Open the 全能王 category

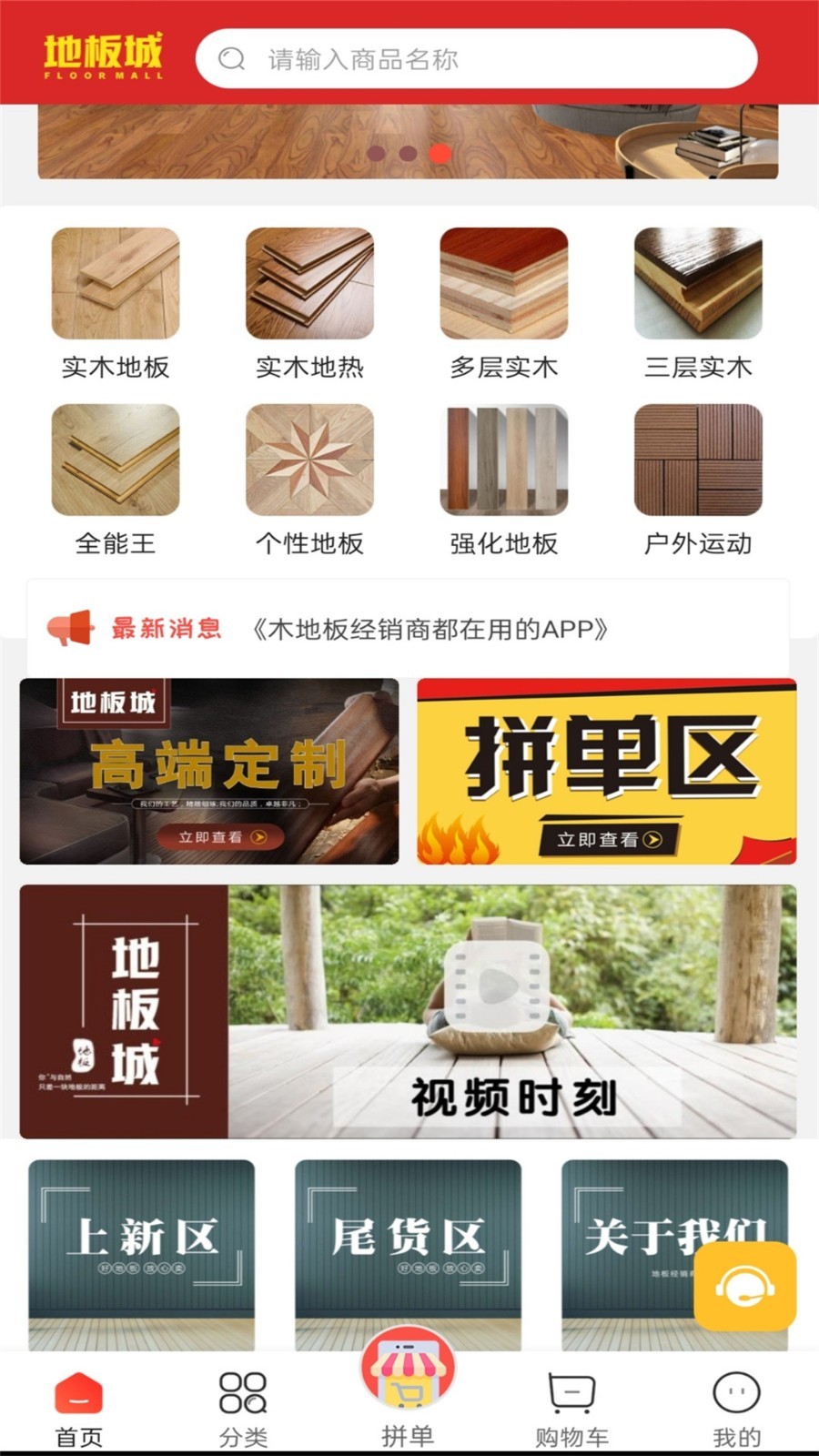pos(116,480)
